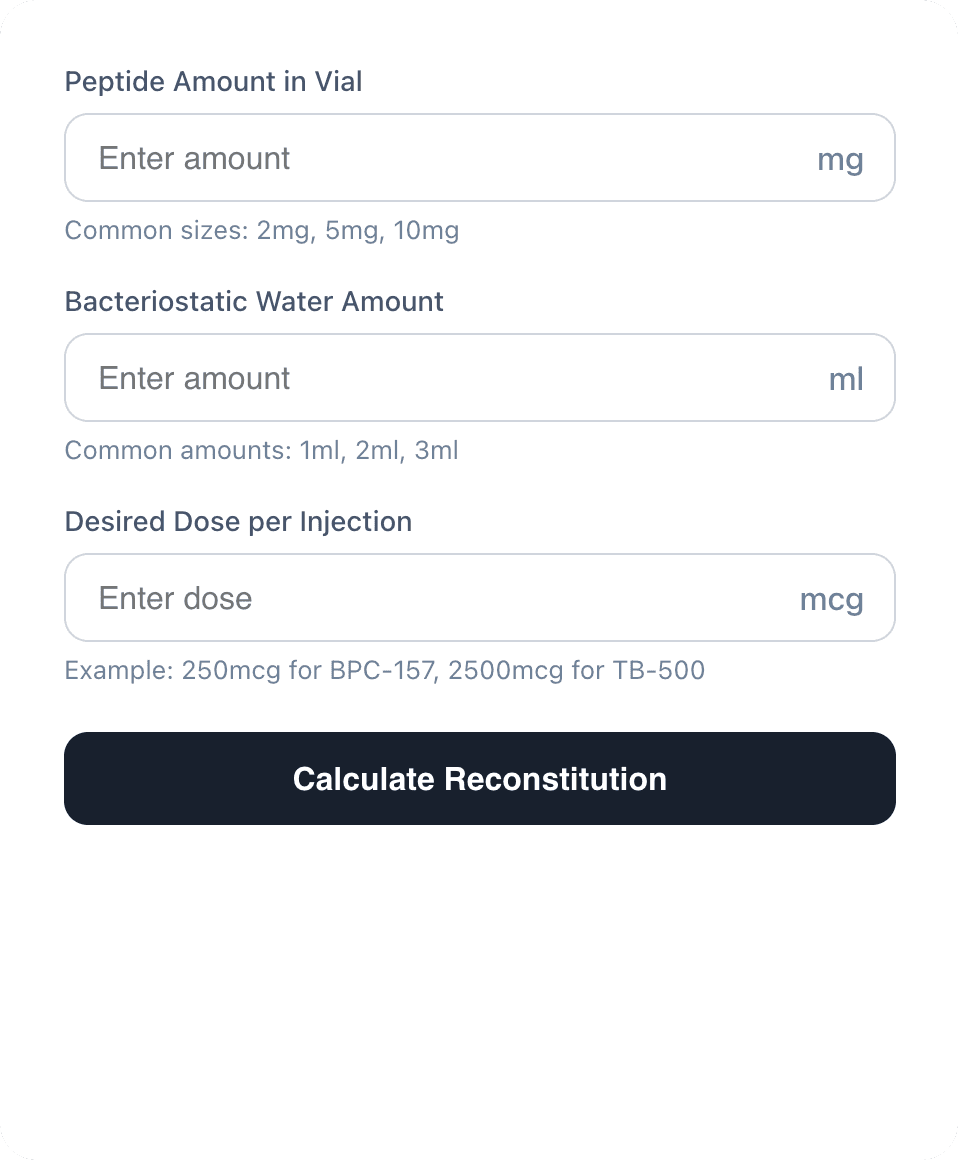The height and width of the screenshot is (1160, 958).
Task: Click the mcg unit label
Action: 832,597
